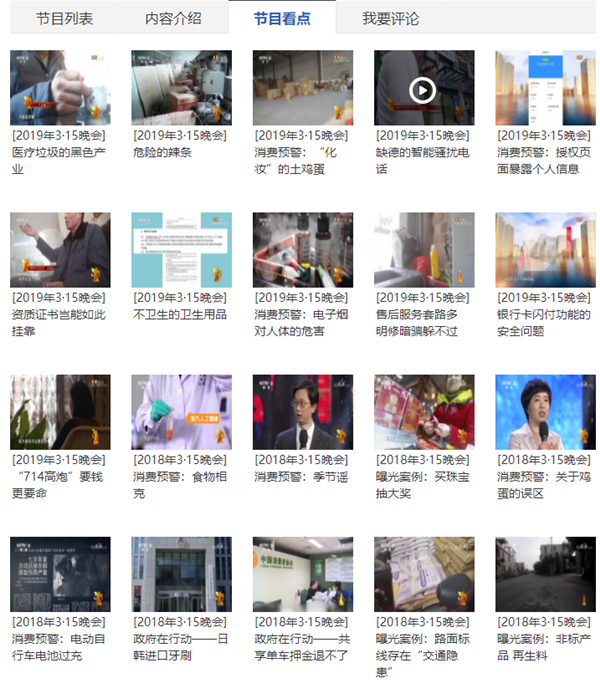
Task: Open the 内容介绍 tab
Action: (172, 19)
